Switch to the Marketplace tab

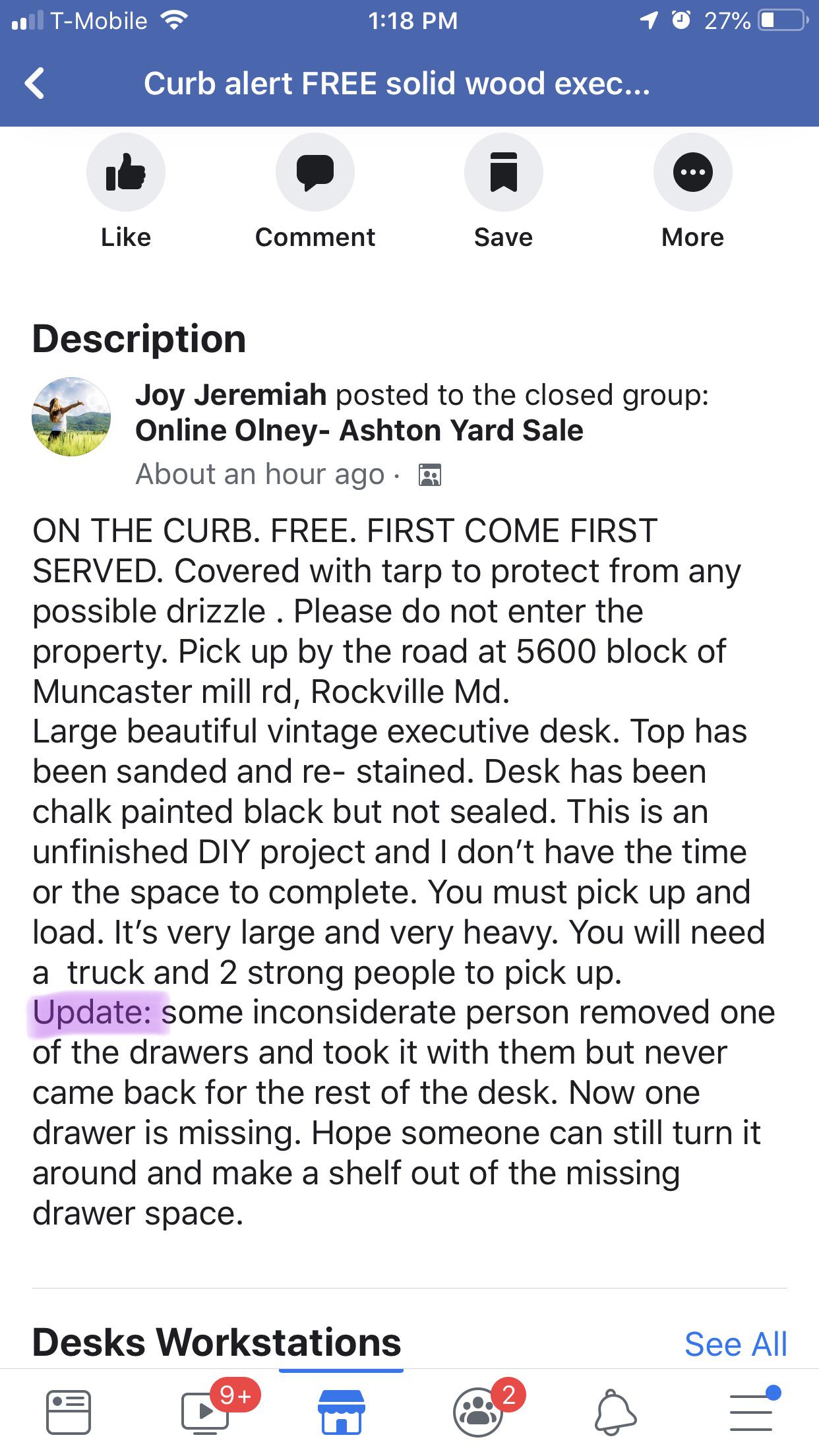(x=341, y=1412)
